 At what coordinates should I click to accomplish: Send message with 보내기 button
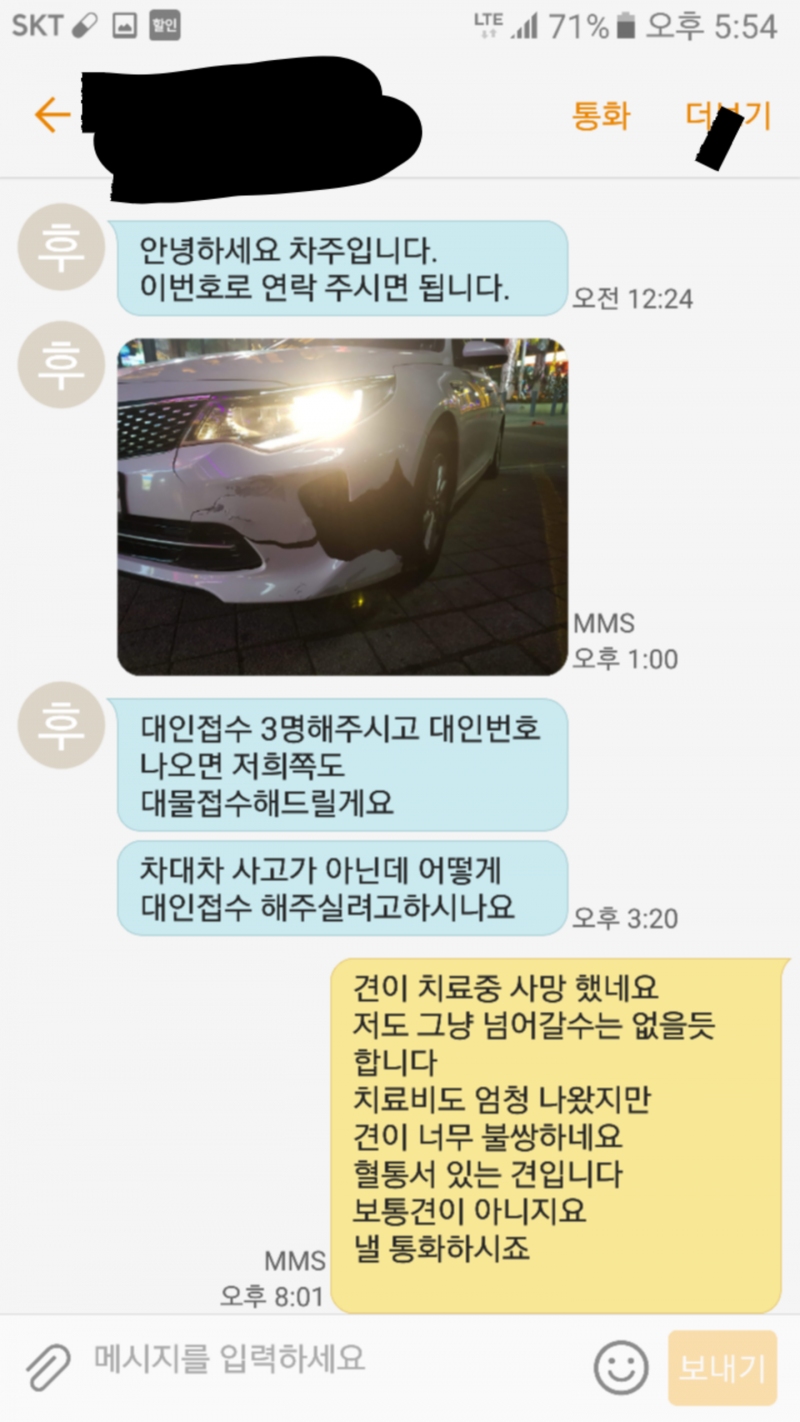(722, 1366)
